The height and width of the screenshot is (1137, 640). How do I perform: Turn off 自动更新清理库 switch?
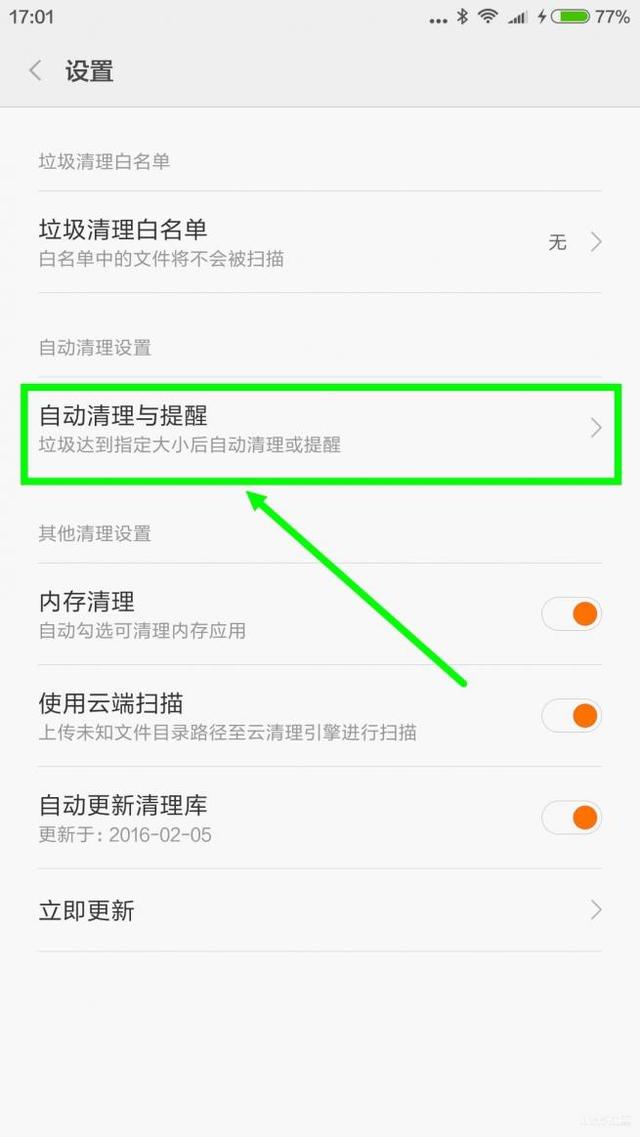pos(572,818)
